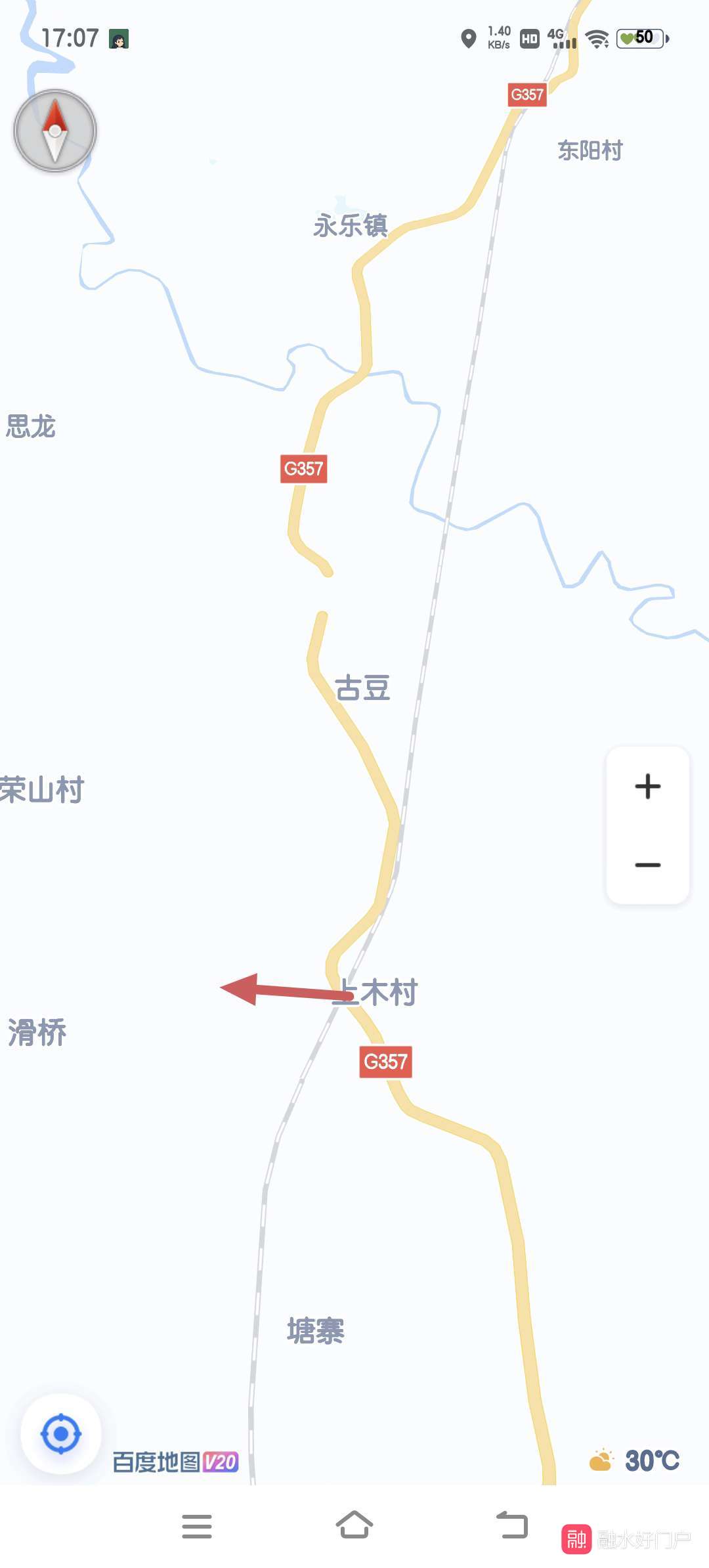This screenshot has width=709, height=1568.
Task: Open recent apps from the navigation bar
Action: click(197, 1526)
